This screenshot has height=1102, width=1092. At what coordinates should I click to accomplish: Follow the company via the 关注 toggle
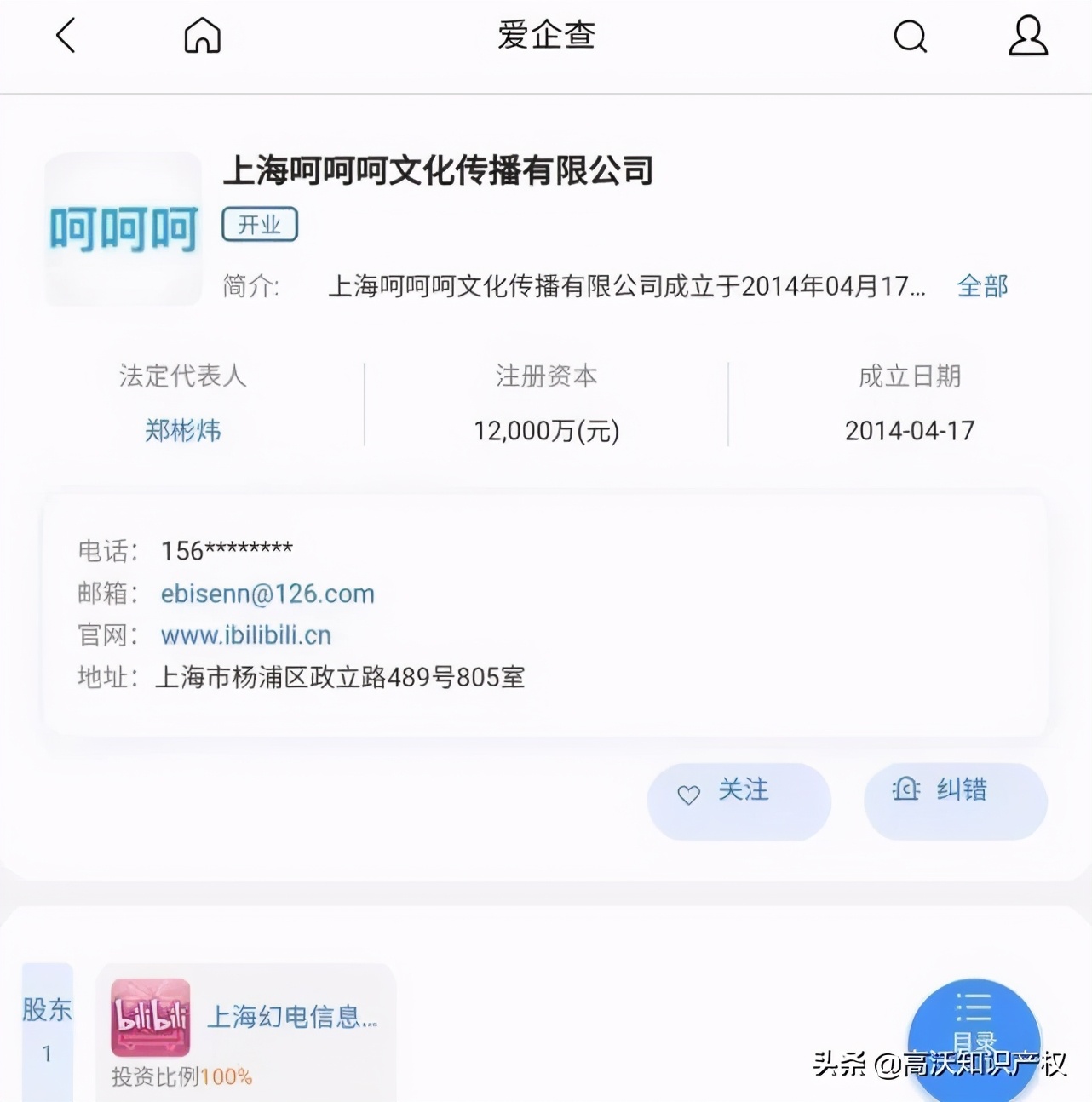point(739,793)
